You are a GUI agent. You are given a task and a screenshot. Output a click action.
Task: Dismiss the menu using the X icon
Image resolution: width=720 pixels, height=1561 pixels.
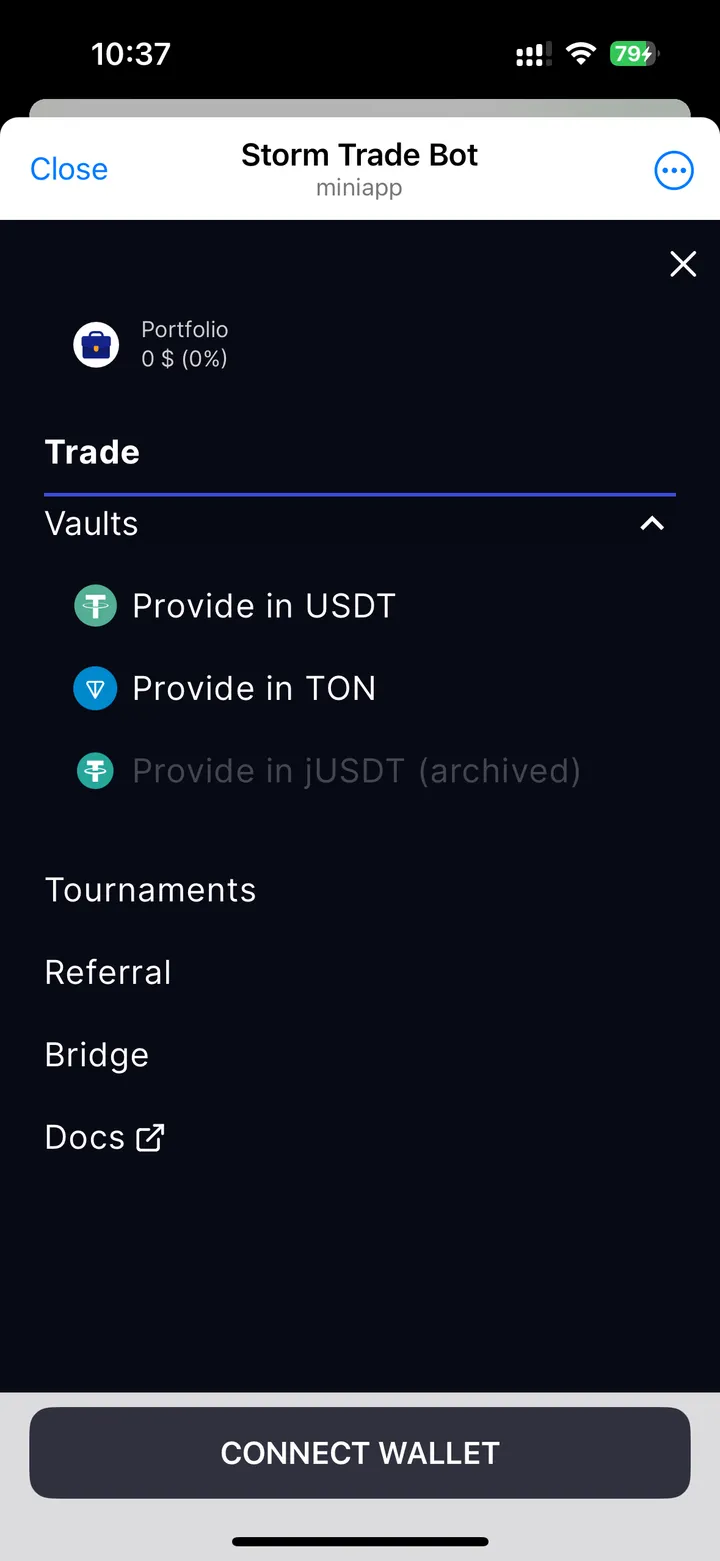pyautogui.click(x=683, y=263)
